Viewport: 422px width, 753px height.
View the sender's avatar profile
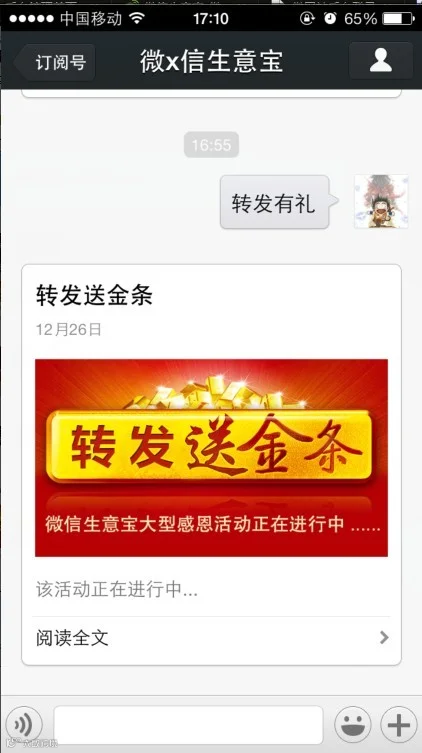click(x=381, y=201)
